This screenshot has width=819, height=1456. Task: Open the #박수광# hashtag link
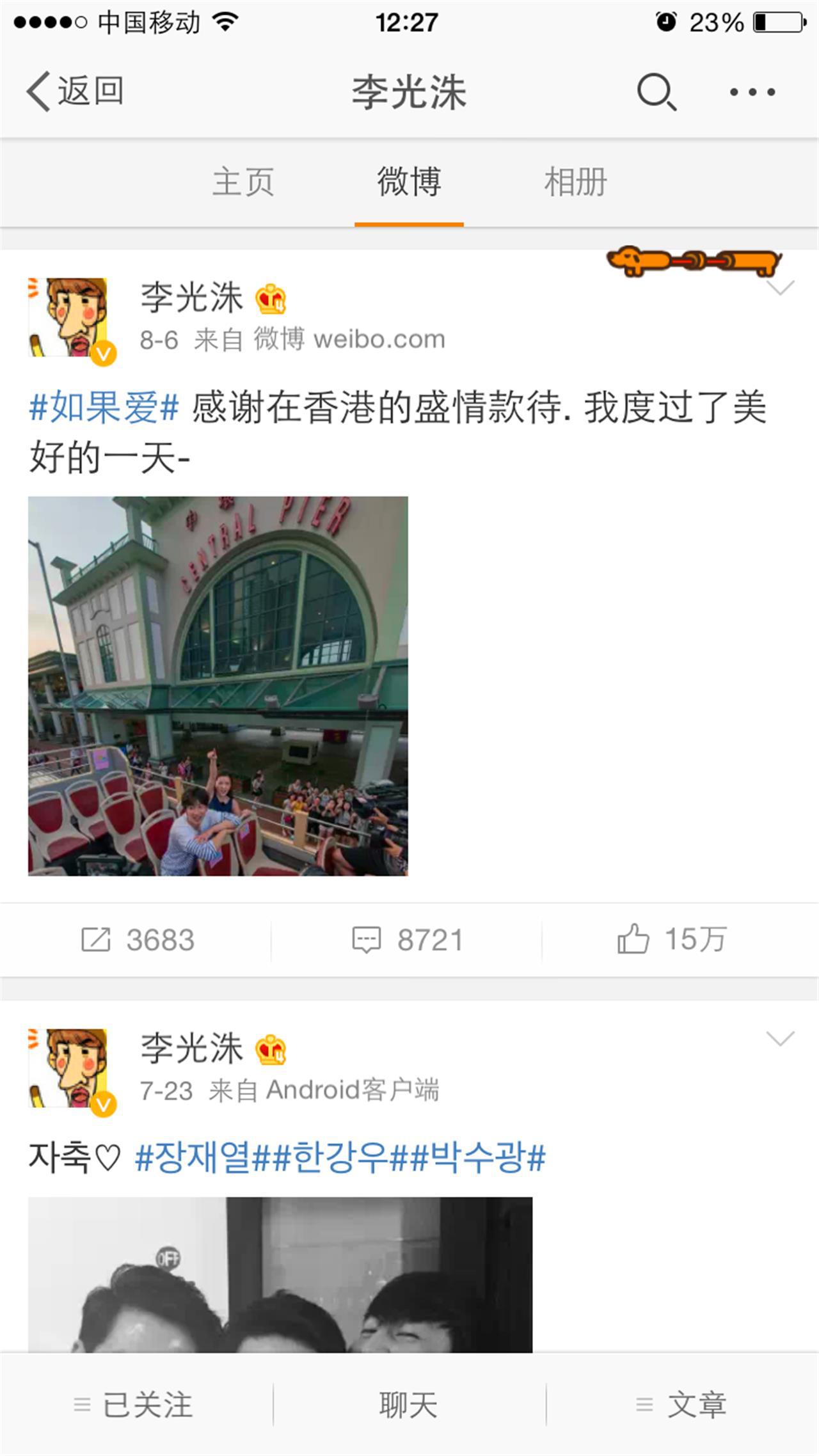(x=478, y=1157)
